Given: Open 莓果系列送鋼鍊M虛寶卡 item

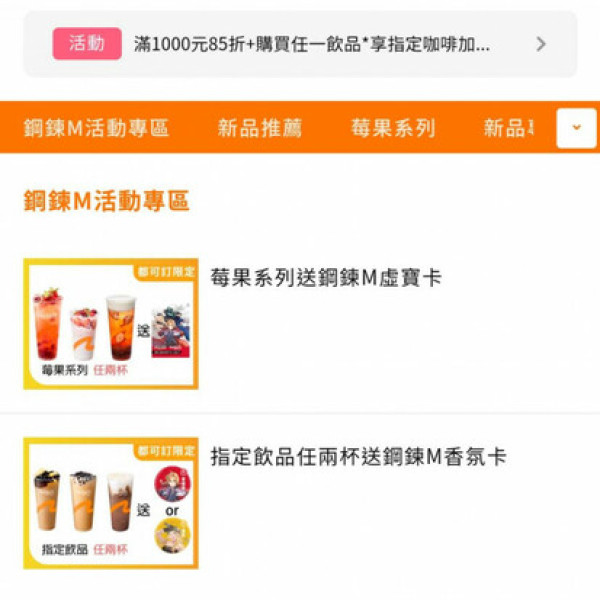Looking at the screenshot, I should click(325, 279).
